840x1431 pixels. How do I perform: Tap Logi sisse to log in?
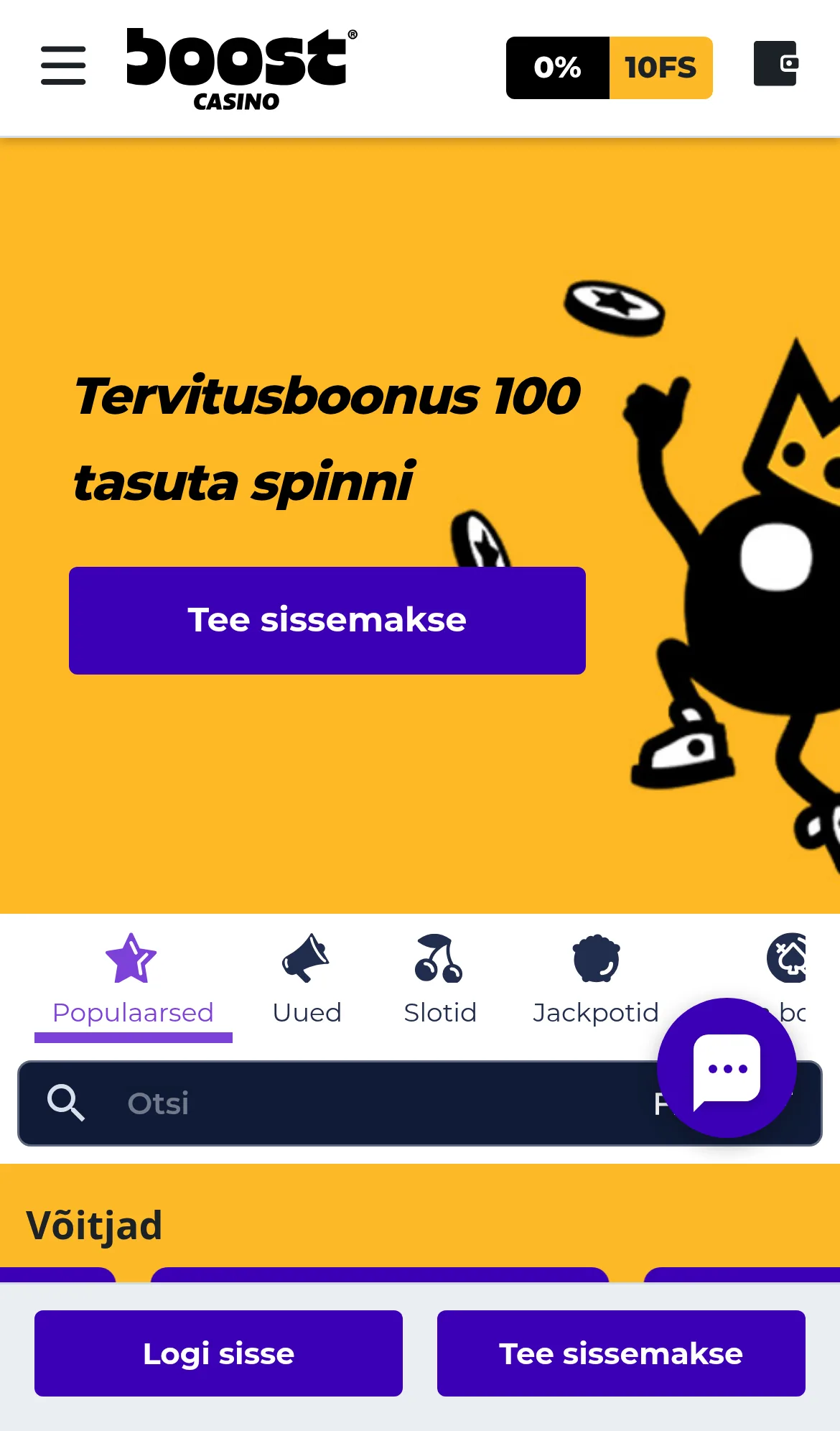(x=218, y=1353)
